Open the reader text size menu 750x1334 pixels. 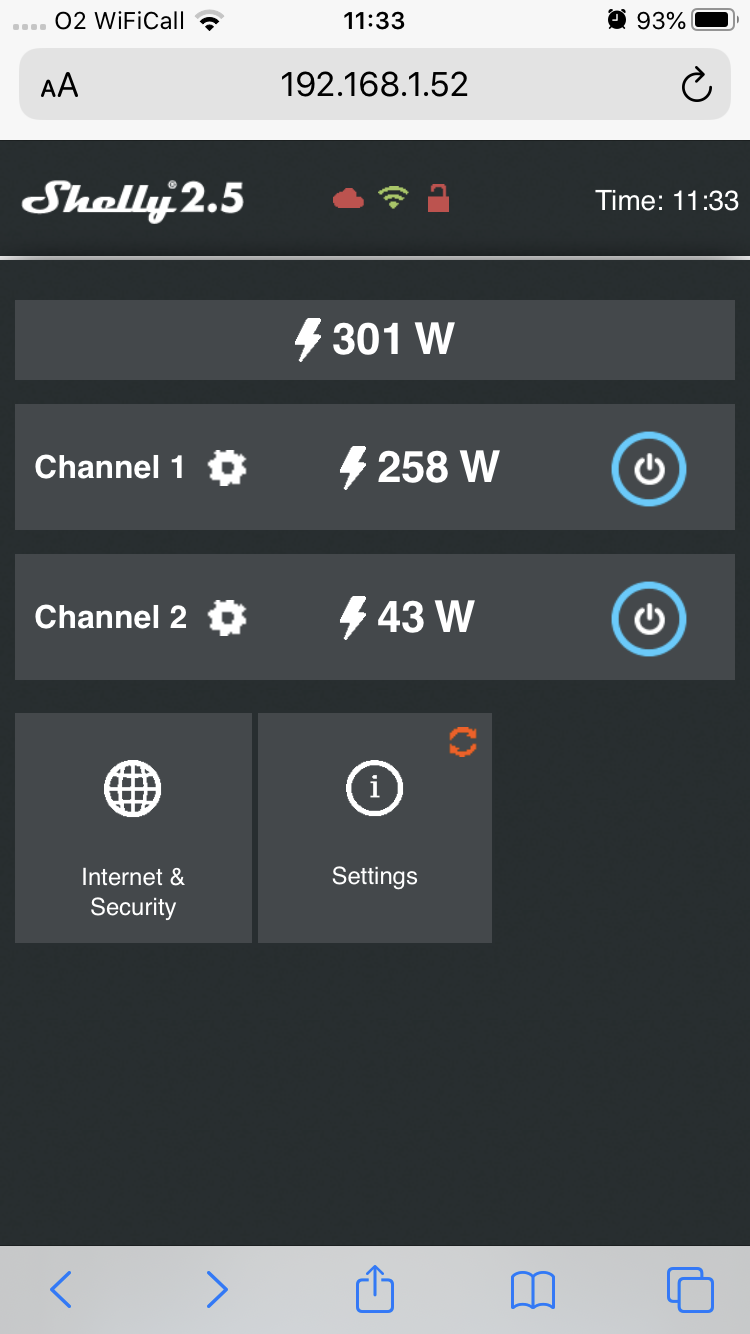pos(59,85)
